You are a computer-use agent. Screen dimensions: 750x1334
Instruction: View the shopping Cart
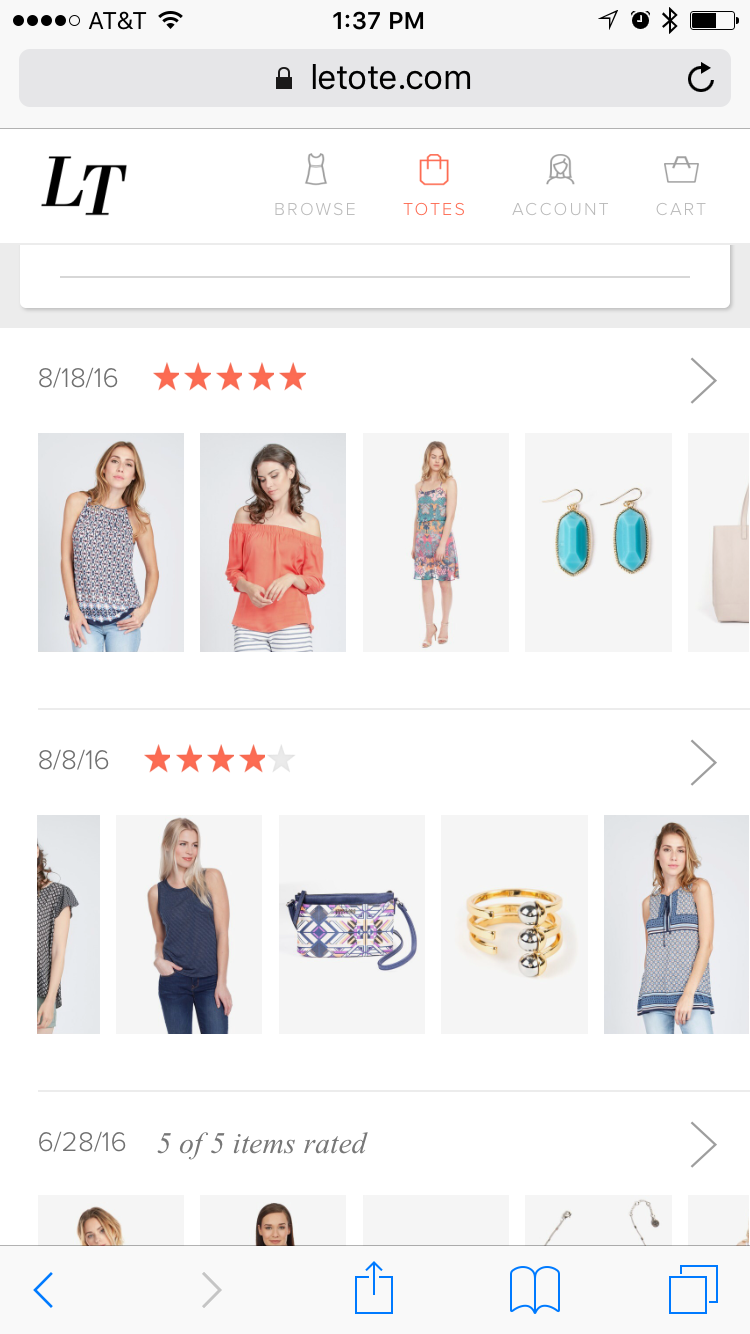pyautogui.click(x=681, y=186)
